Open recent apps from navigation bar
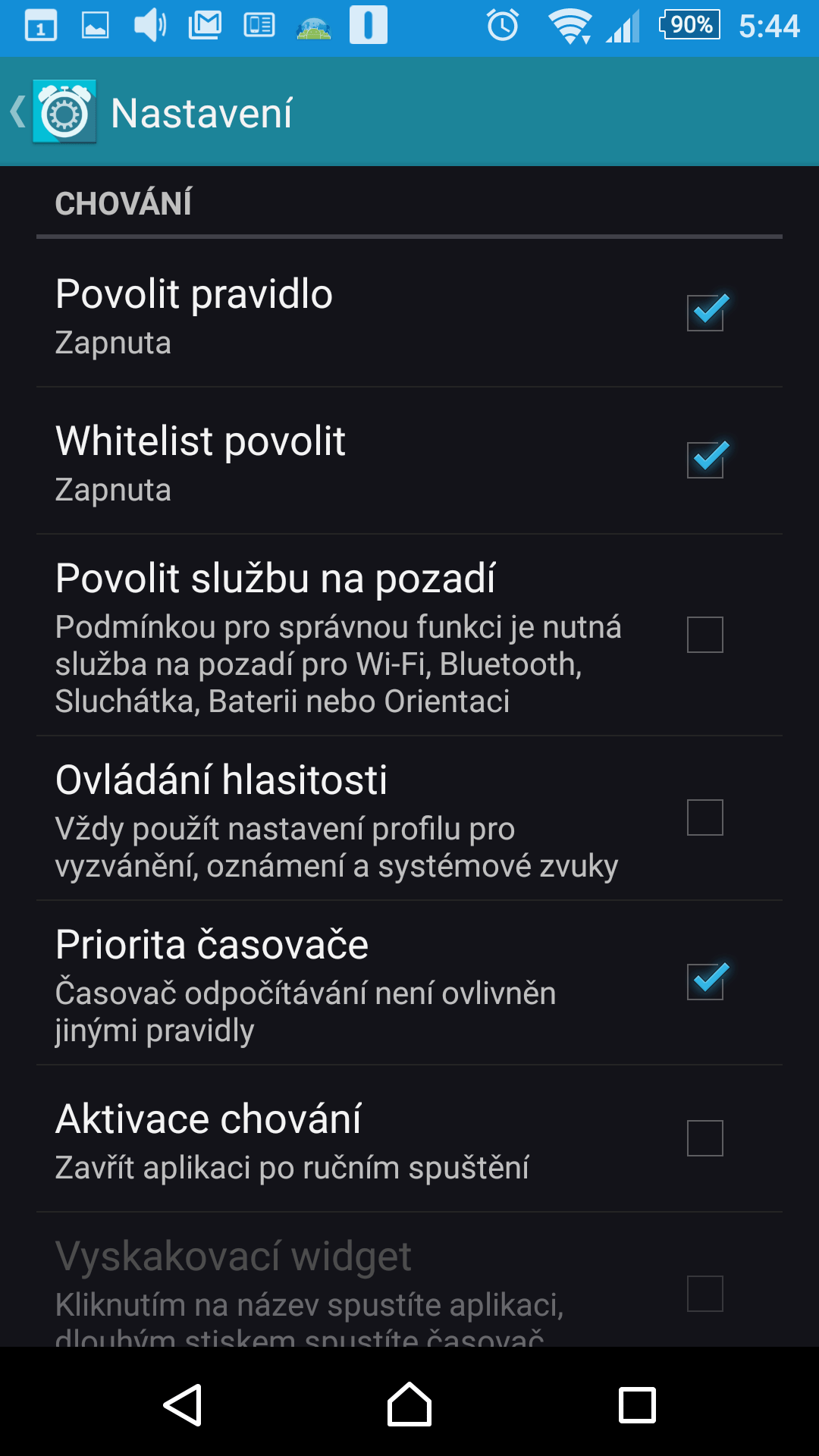This screenshot has width=819, height=1456. click(x=637, y=1405)
